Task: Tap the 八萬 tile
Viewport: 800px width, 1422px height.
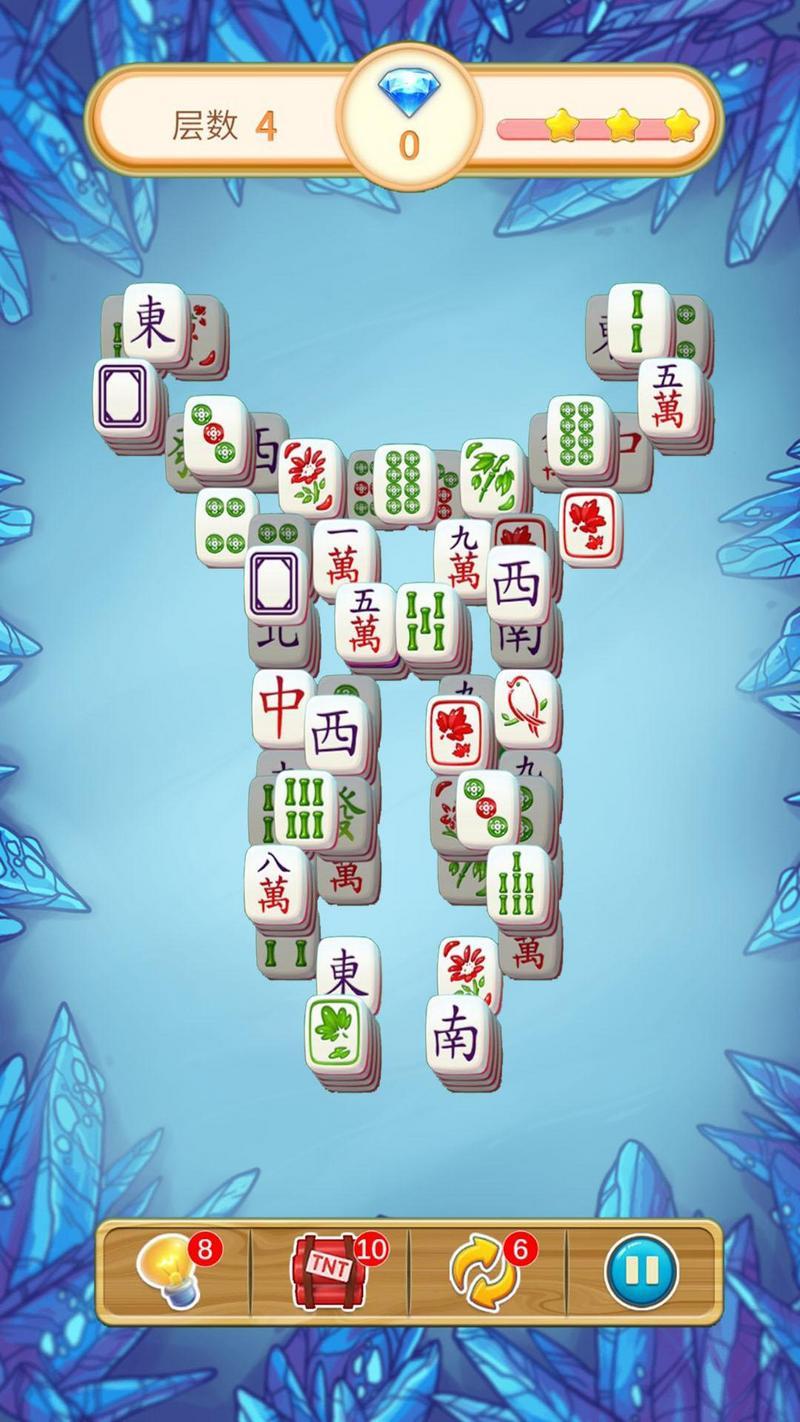Action: [275, 882]
